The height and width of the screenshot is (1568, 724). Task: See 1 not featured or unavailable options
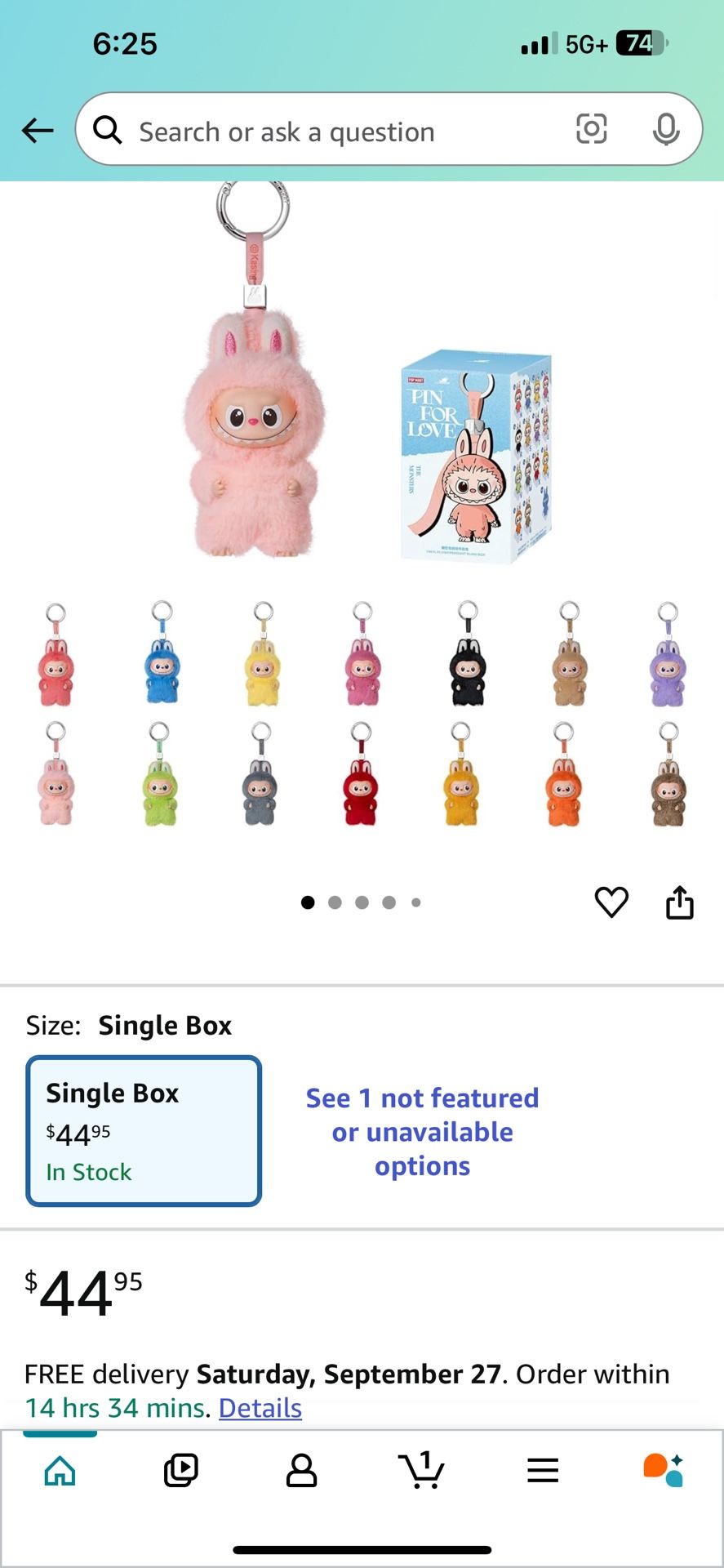pyautogui.click(x=422, y=1132)
